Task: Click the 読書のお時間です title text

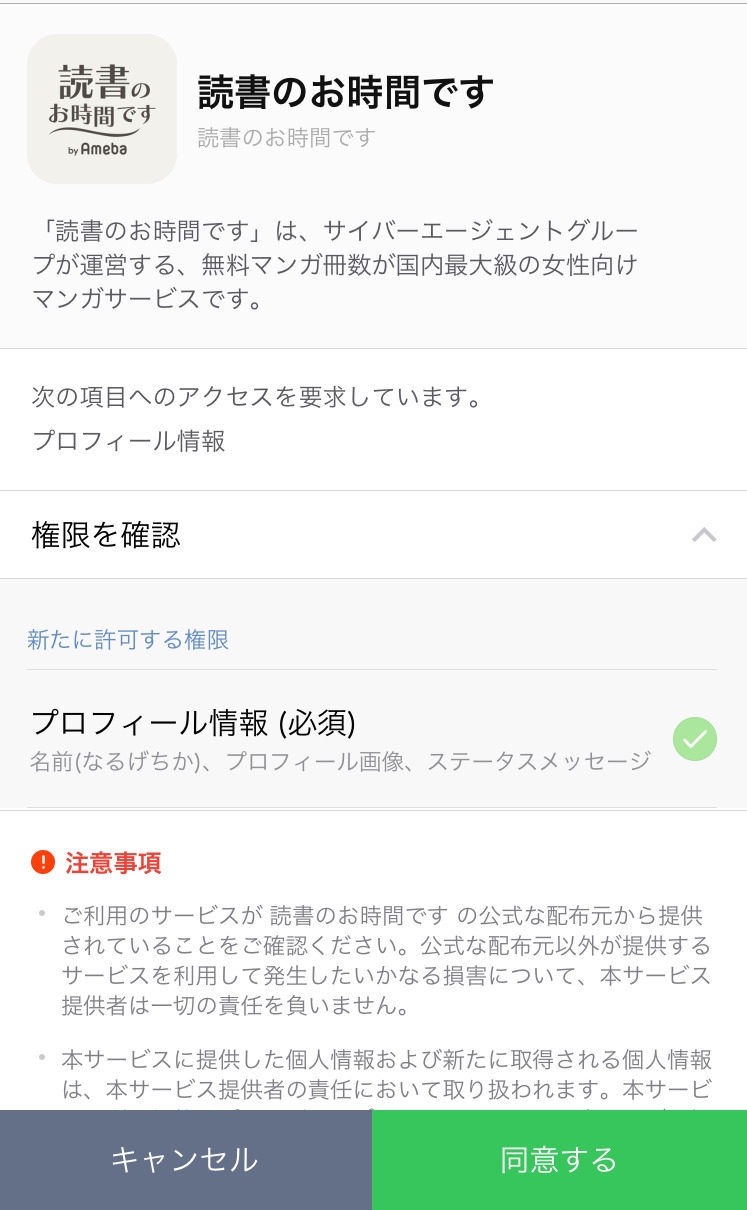Action: pyautogui.click(x=345, y=90)
